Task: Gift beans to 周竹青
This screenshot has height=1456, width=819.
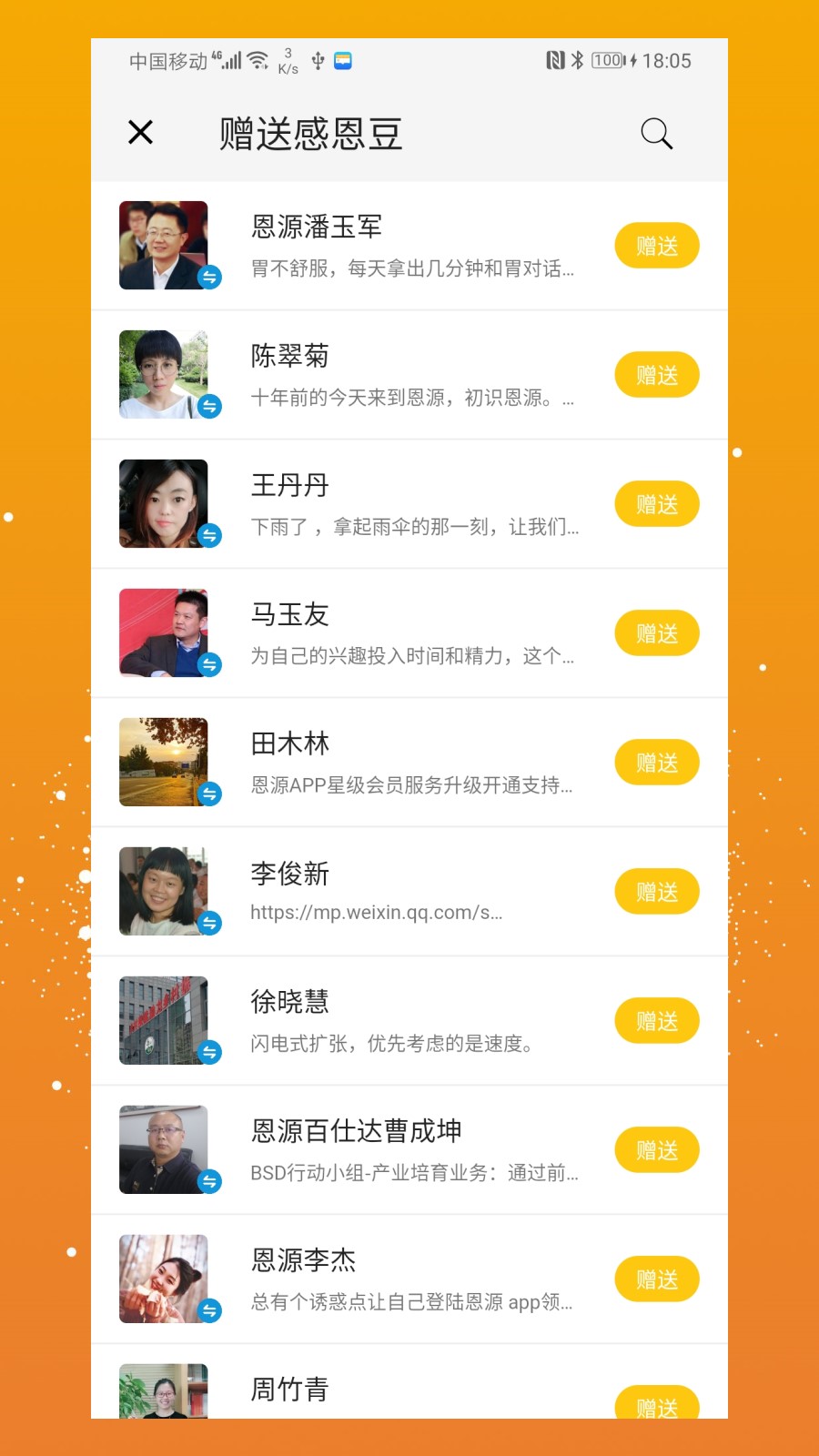Action: click(656, 1404)
